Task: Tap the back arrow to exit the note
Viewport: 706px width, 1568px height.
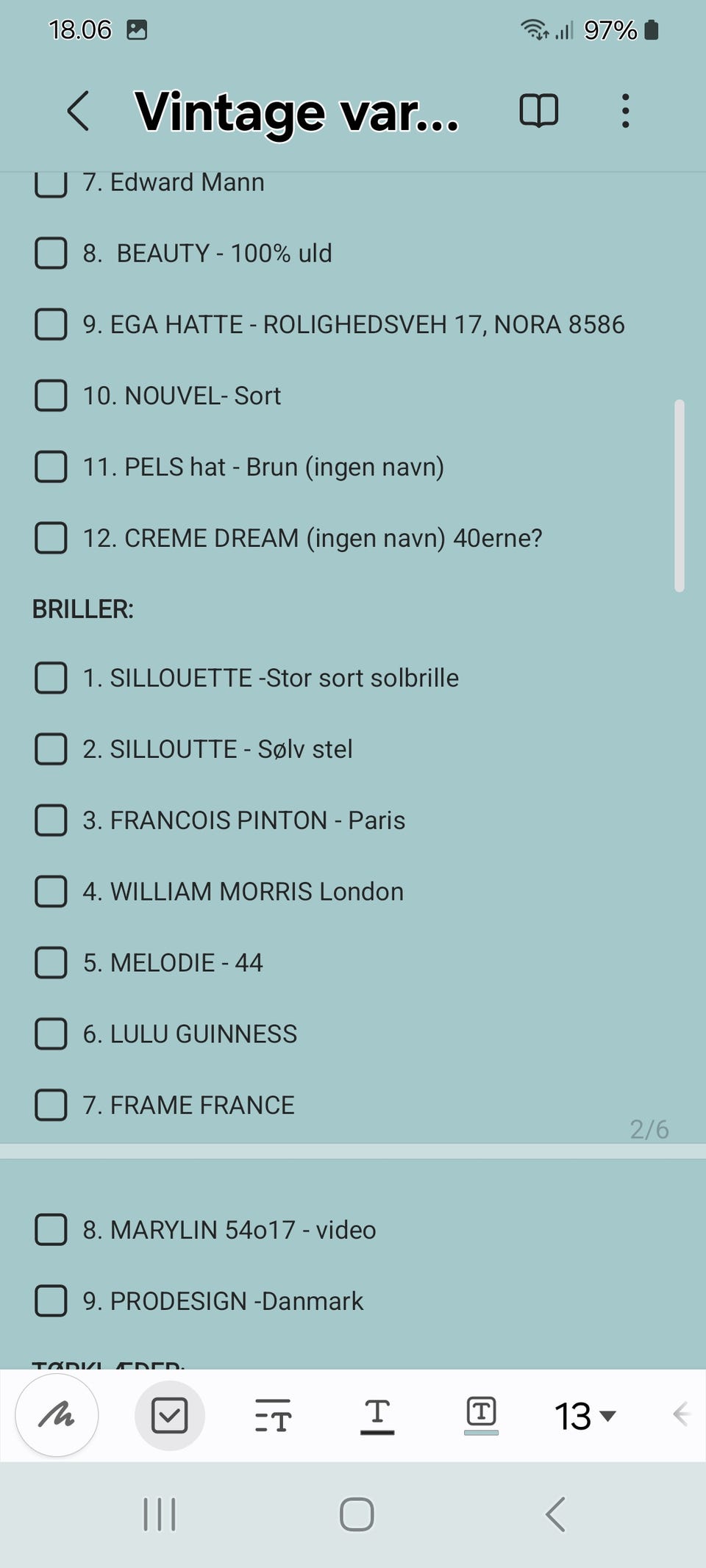Action: [x=77, y=110]
